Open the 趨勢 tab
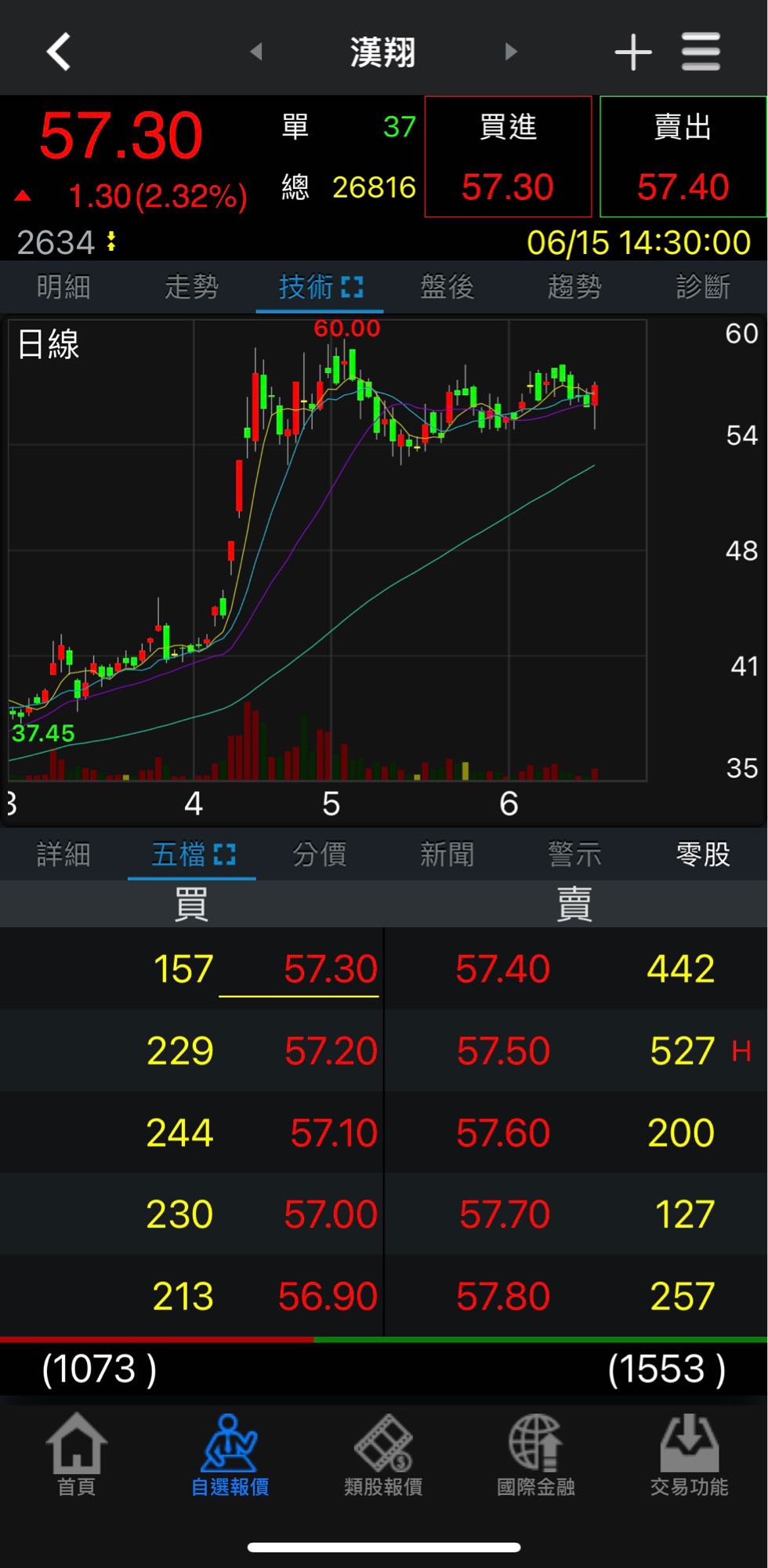768x1568 pixels. click(x=574, y=287)
